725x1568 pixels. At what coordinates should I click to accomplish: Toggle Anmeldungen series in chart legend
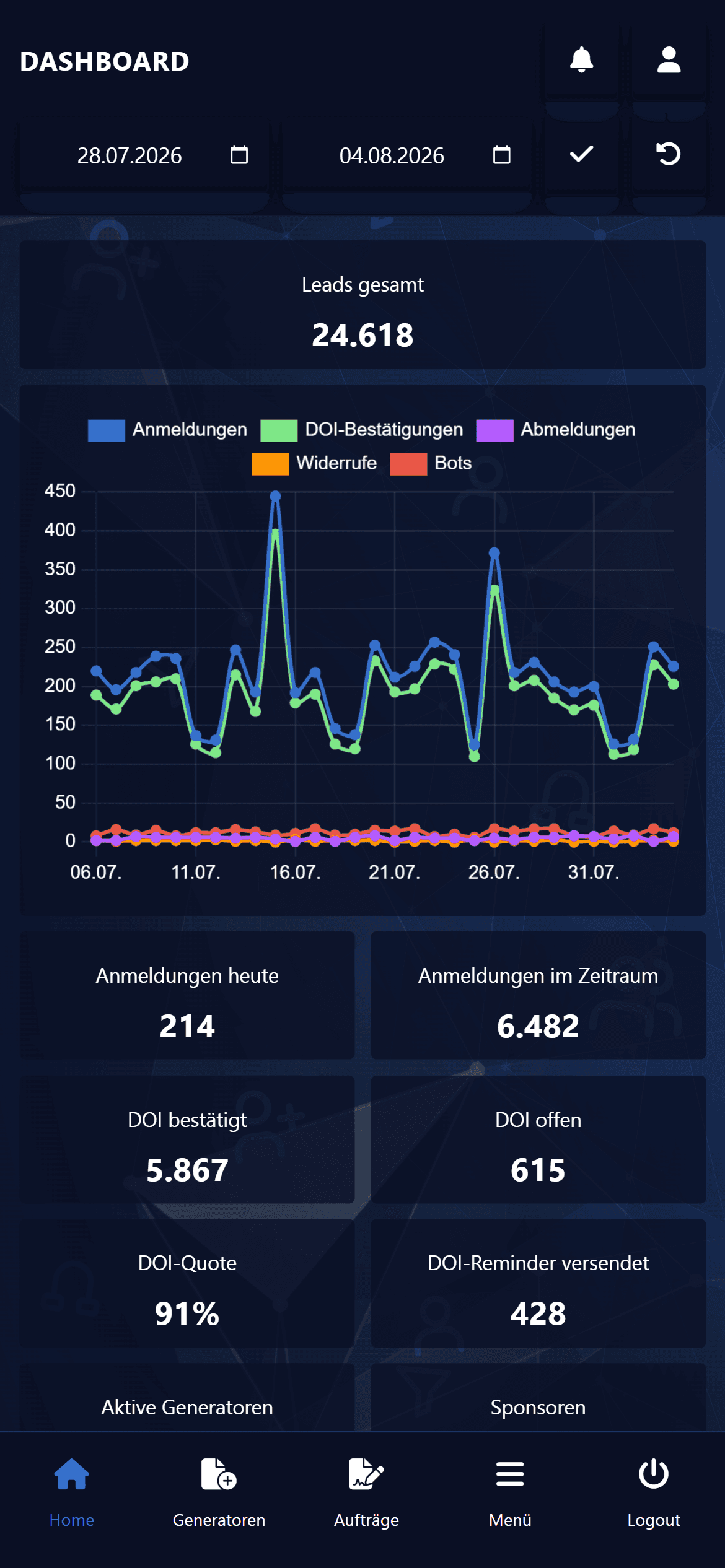coord(168,430)
